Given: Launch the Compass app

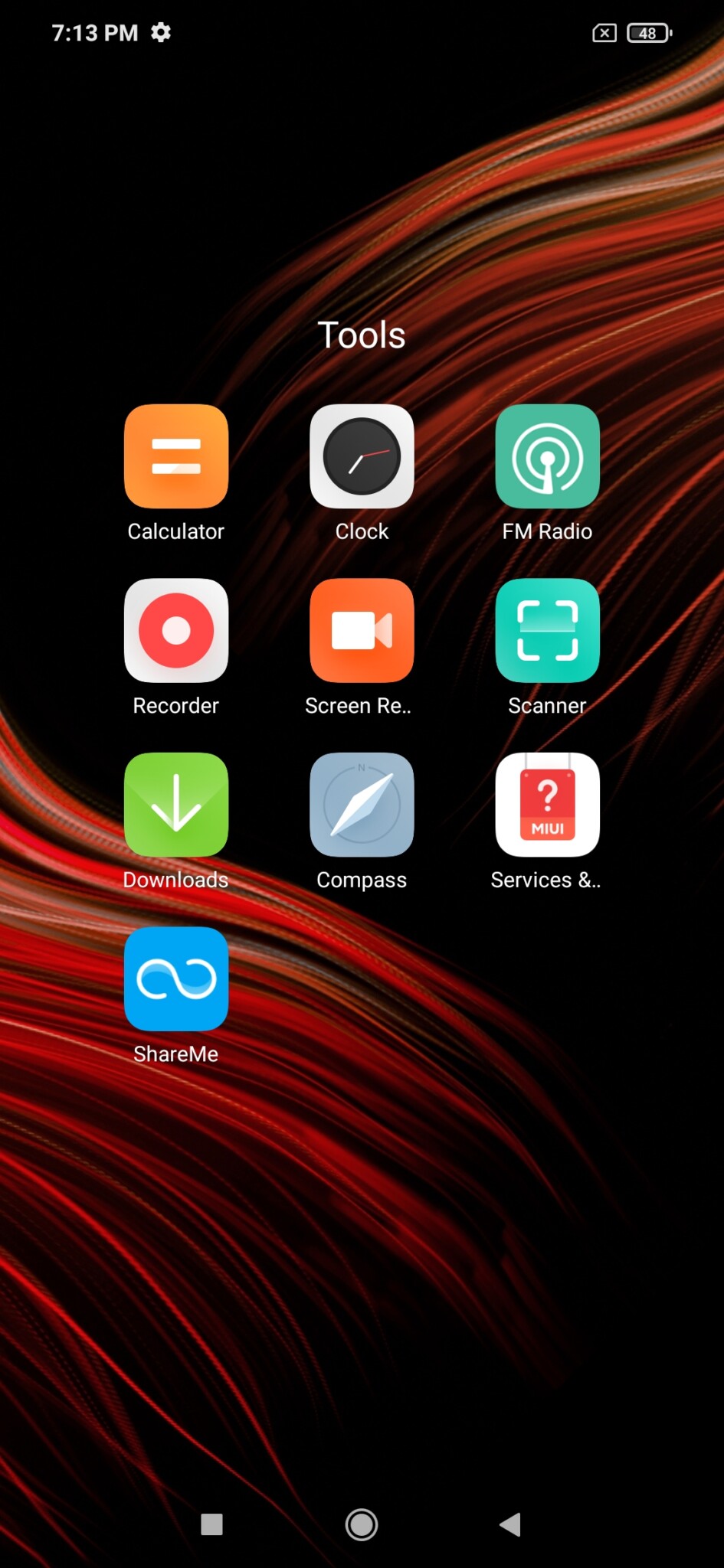Looking at the screenshot, I should (x=362, y=805).
